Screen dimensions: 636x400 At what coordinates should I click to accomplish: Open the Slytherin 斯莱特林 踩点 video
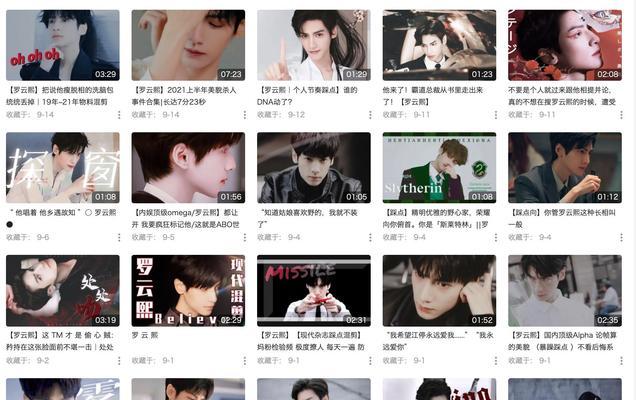pos(439,168)
